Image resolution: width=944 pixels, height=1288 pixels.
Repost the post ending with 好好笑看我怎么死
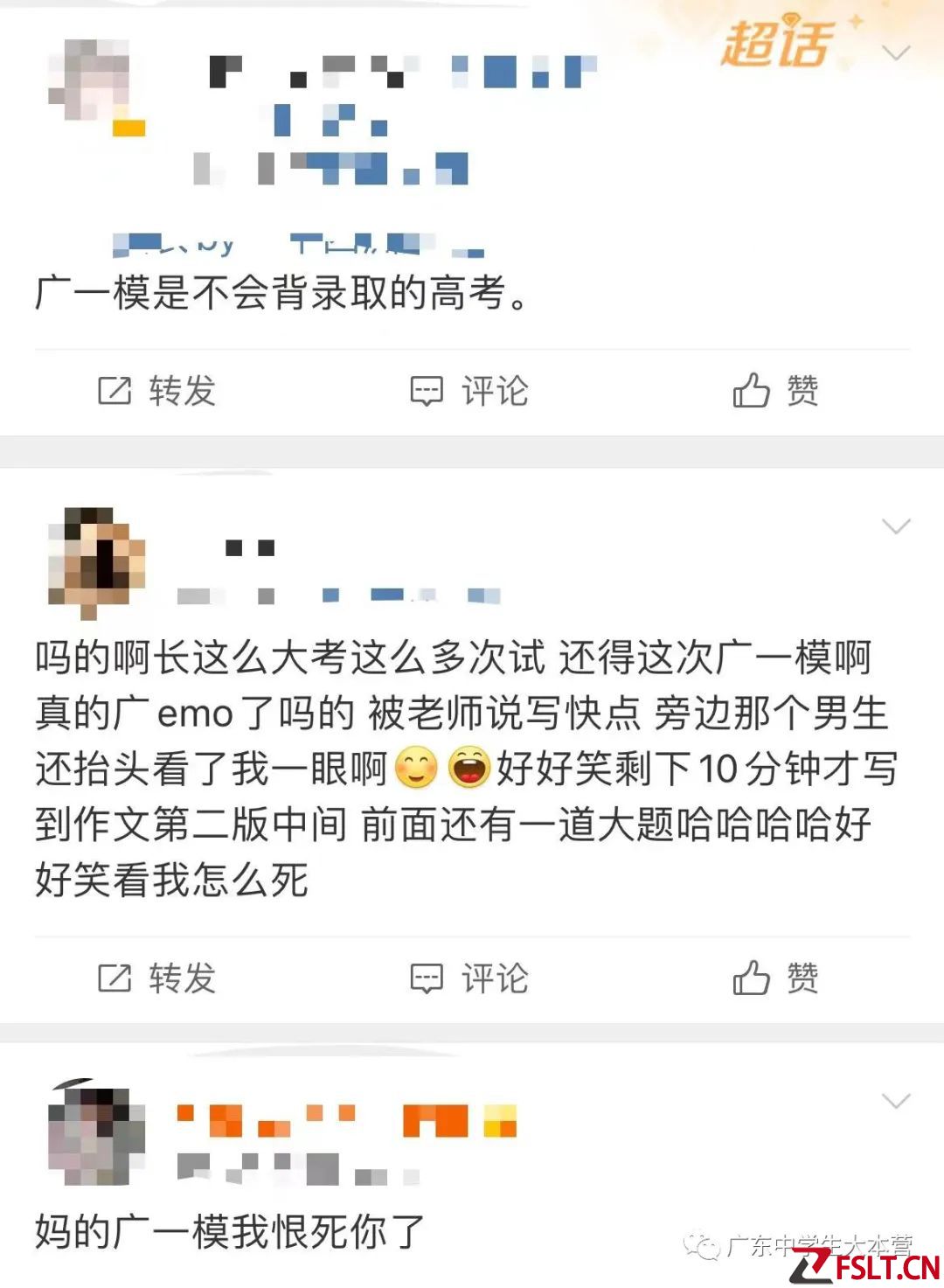pyautogui.click(x=157, y=978)
